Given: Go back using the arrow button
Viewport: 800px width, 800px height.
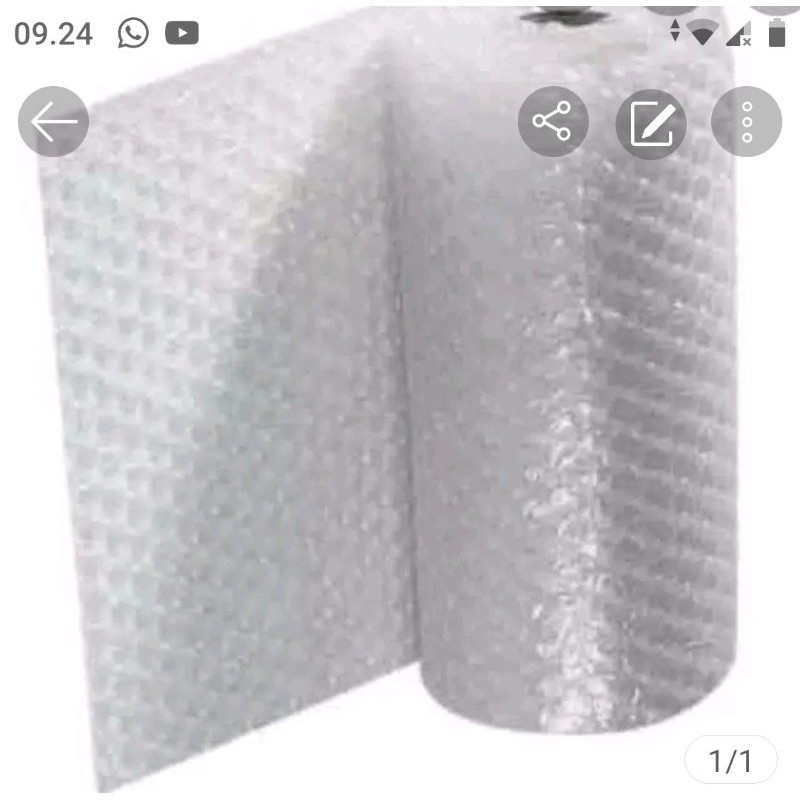Looking at the screenshot, I should tap(53, 121).
